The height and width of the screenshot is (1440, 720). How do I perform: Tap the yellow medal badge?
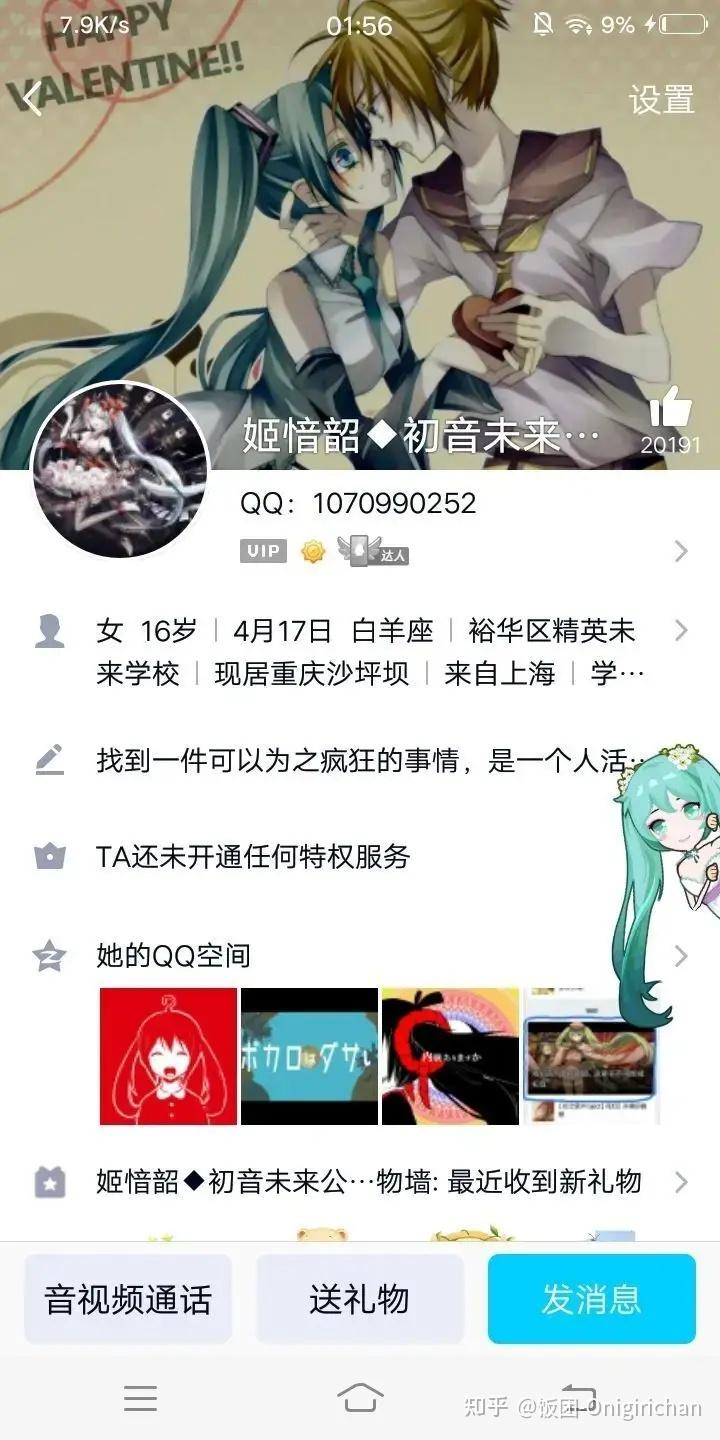coord(313,551)
